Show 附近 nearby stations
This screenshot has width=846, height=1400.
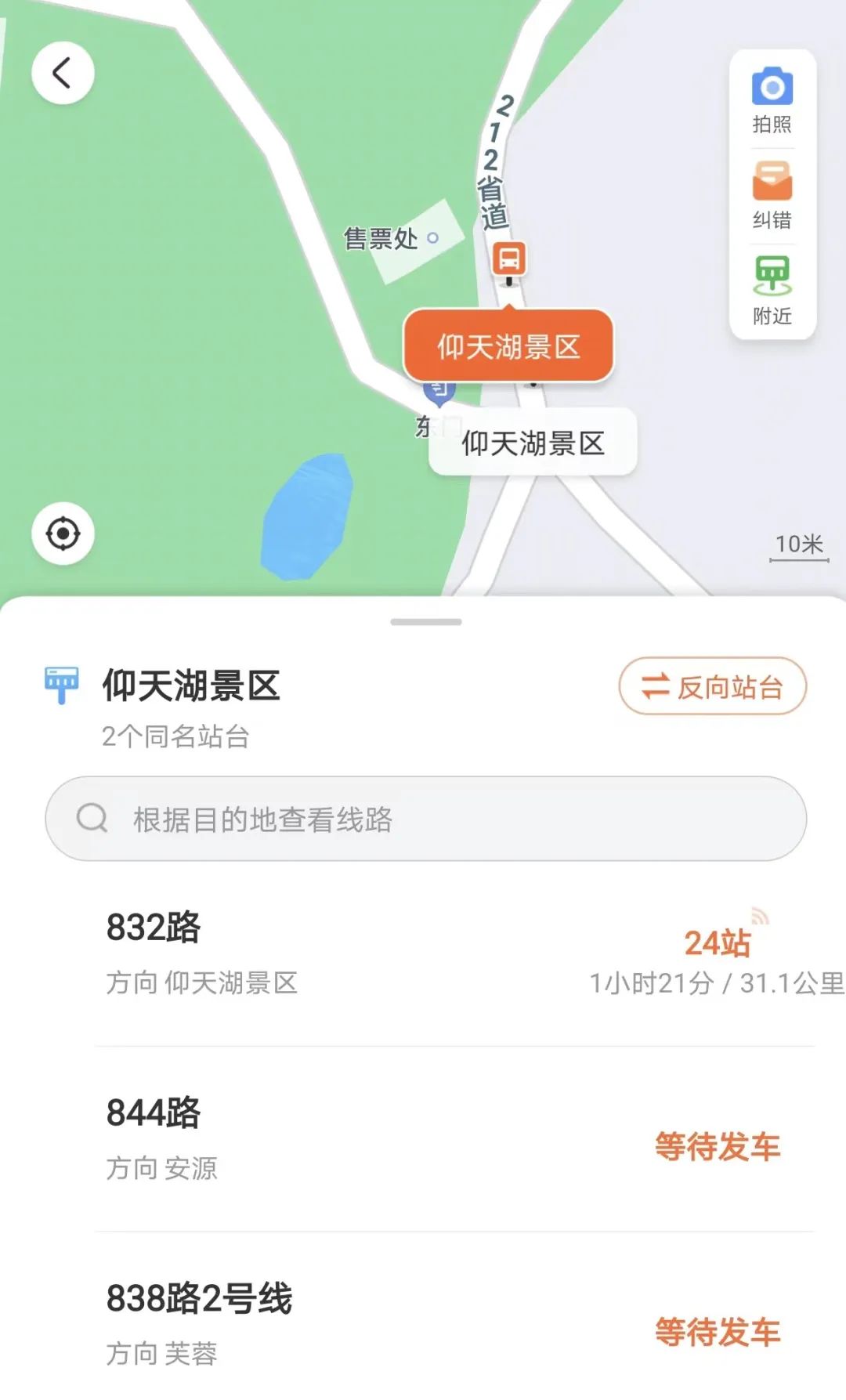pos(772,291)
